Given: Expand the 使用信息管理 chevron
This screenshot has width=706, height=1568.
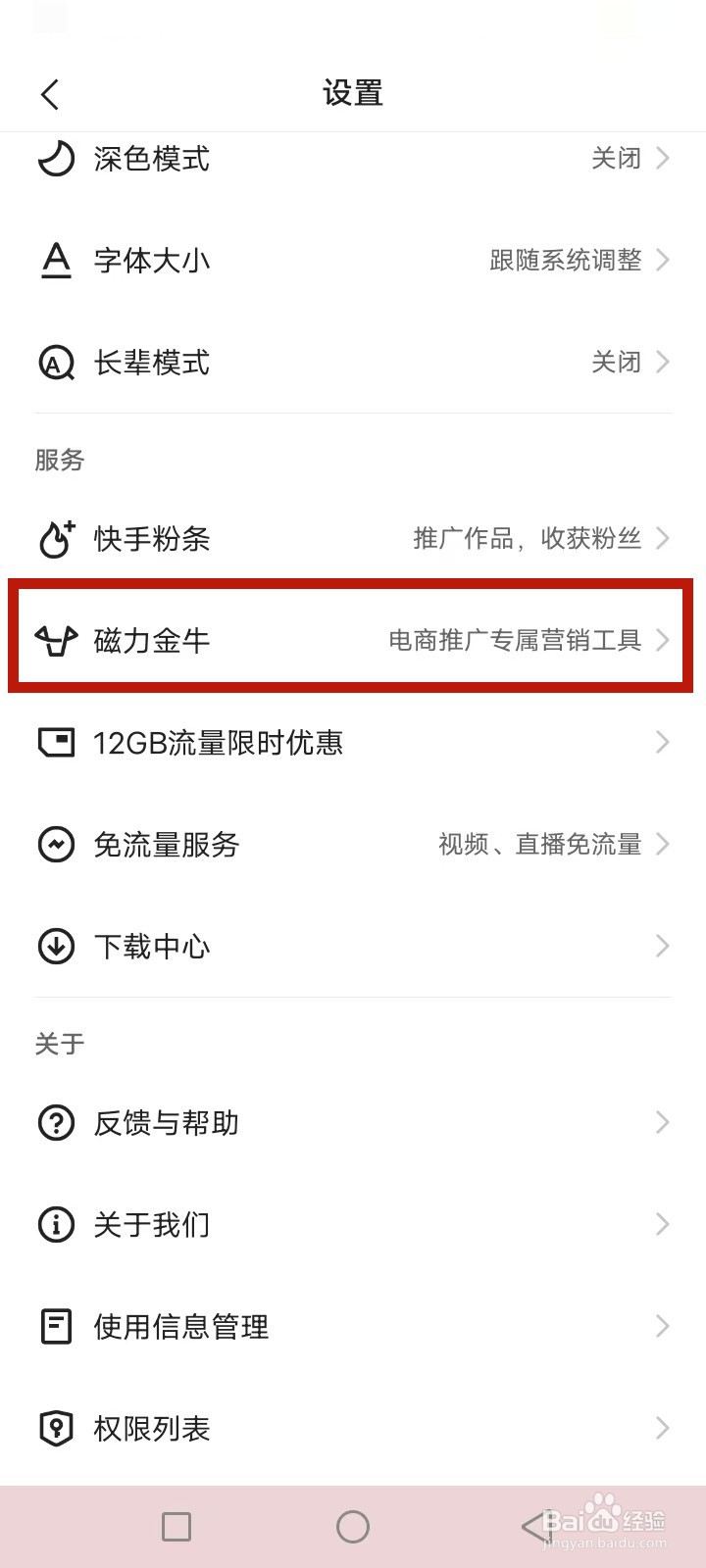Looking at the screenshot, I should coord(664,1327).
